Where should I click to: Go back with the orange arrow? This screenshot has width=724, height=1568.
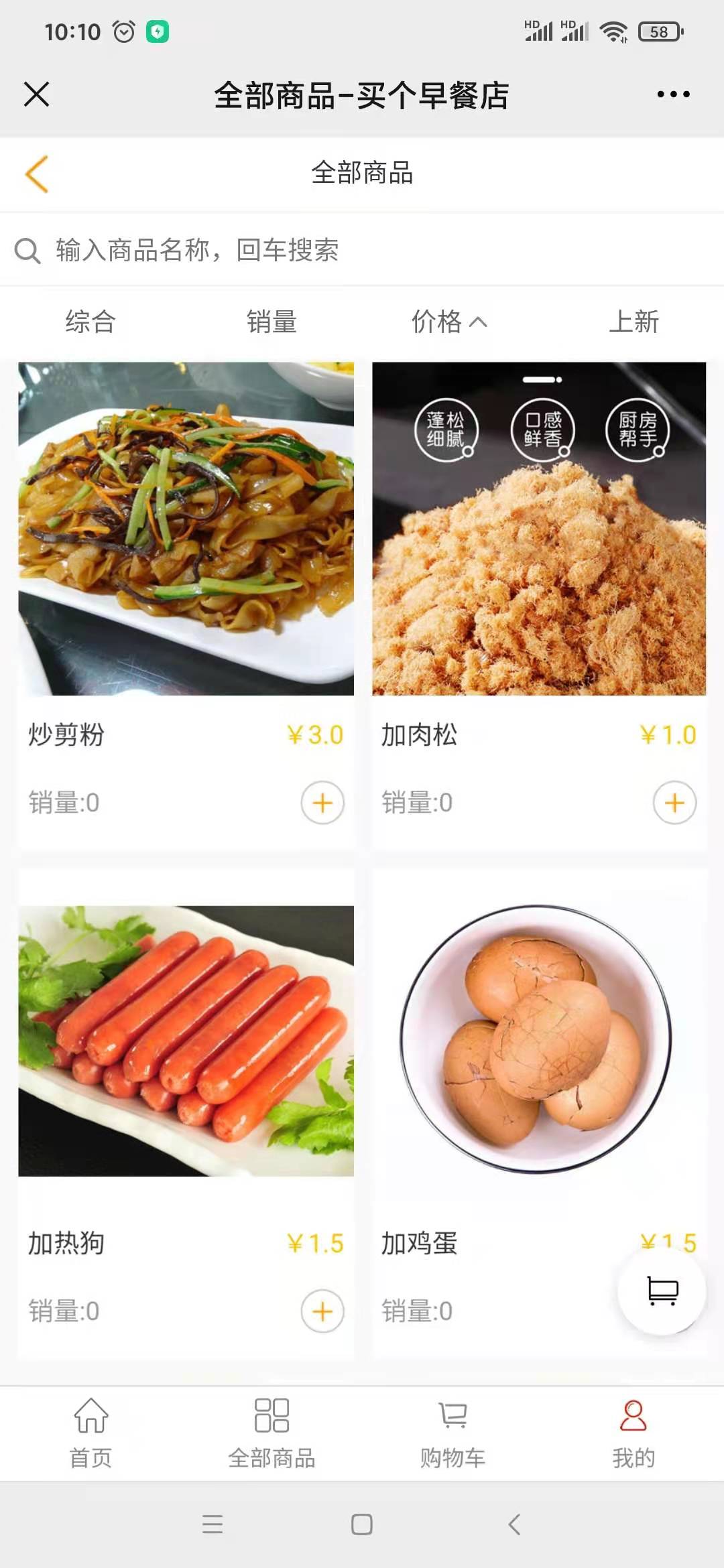click(37, 174)
